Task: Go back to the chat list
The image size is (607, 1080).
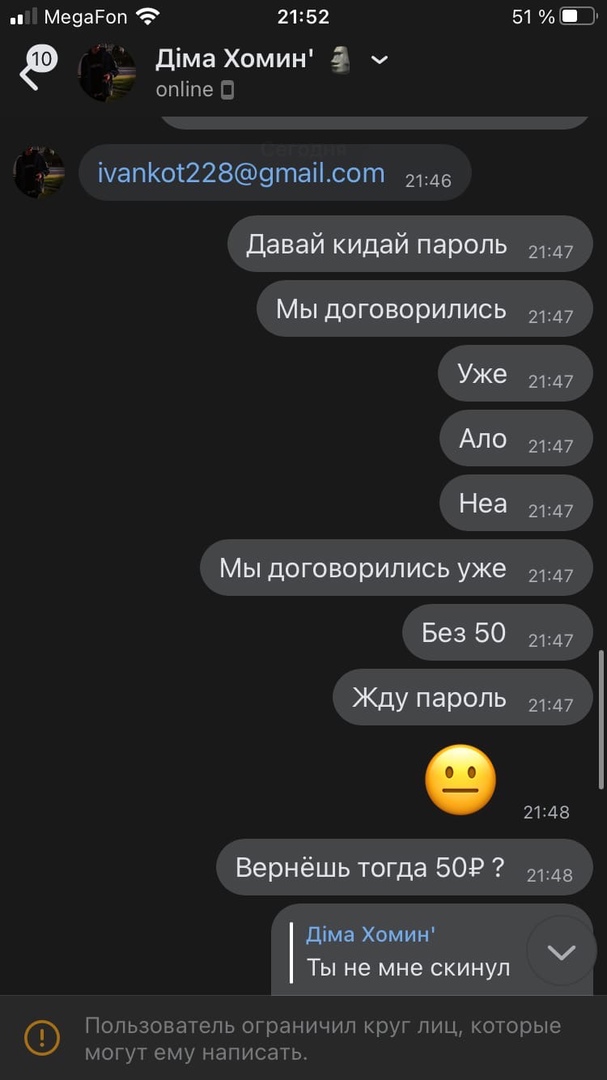Action: pos(28,75)
